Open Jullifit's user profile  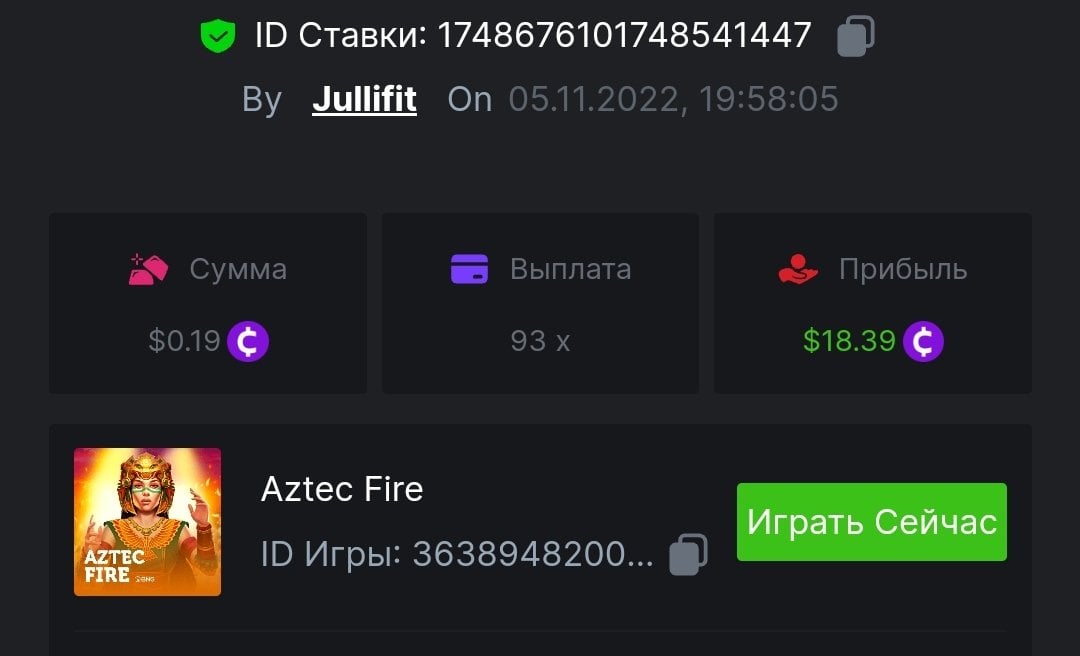click(364, 99)
